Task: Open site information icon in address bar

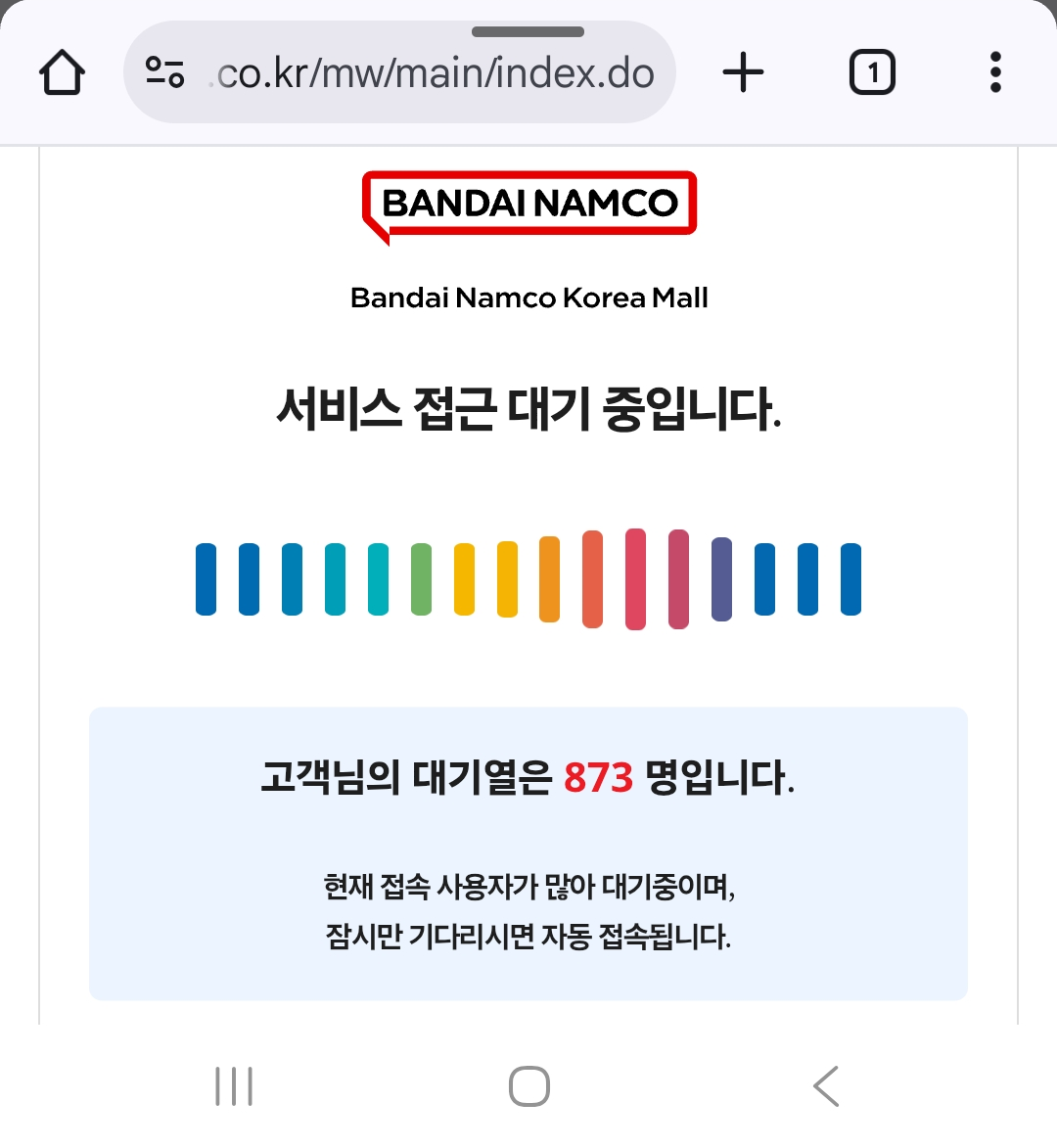Action: click(164, 72)
